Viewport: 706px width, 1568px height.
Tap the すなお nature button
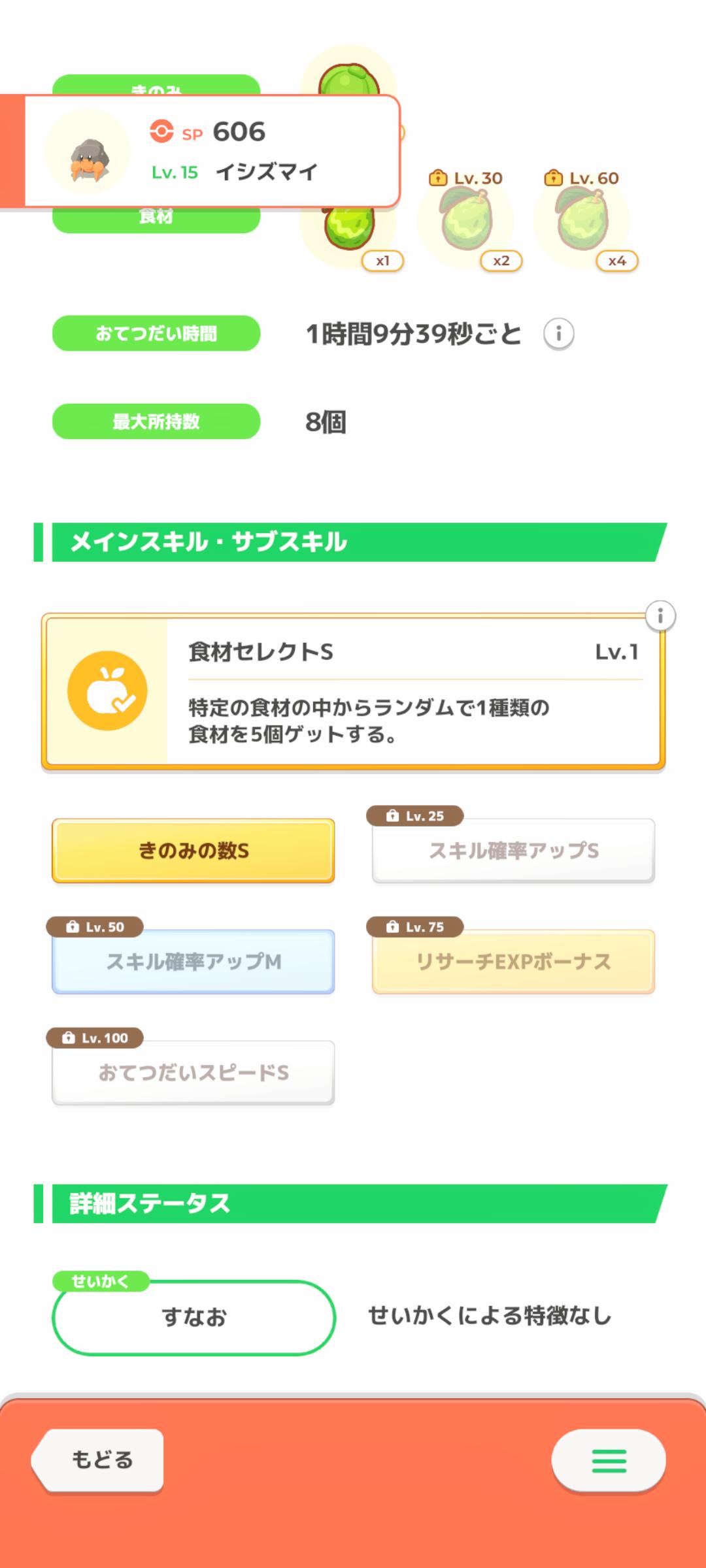pyautogui.click(x=193, y=1317)
